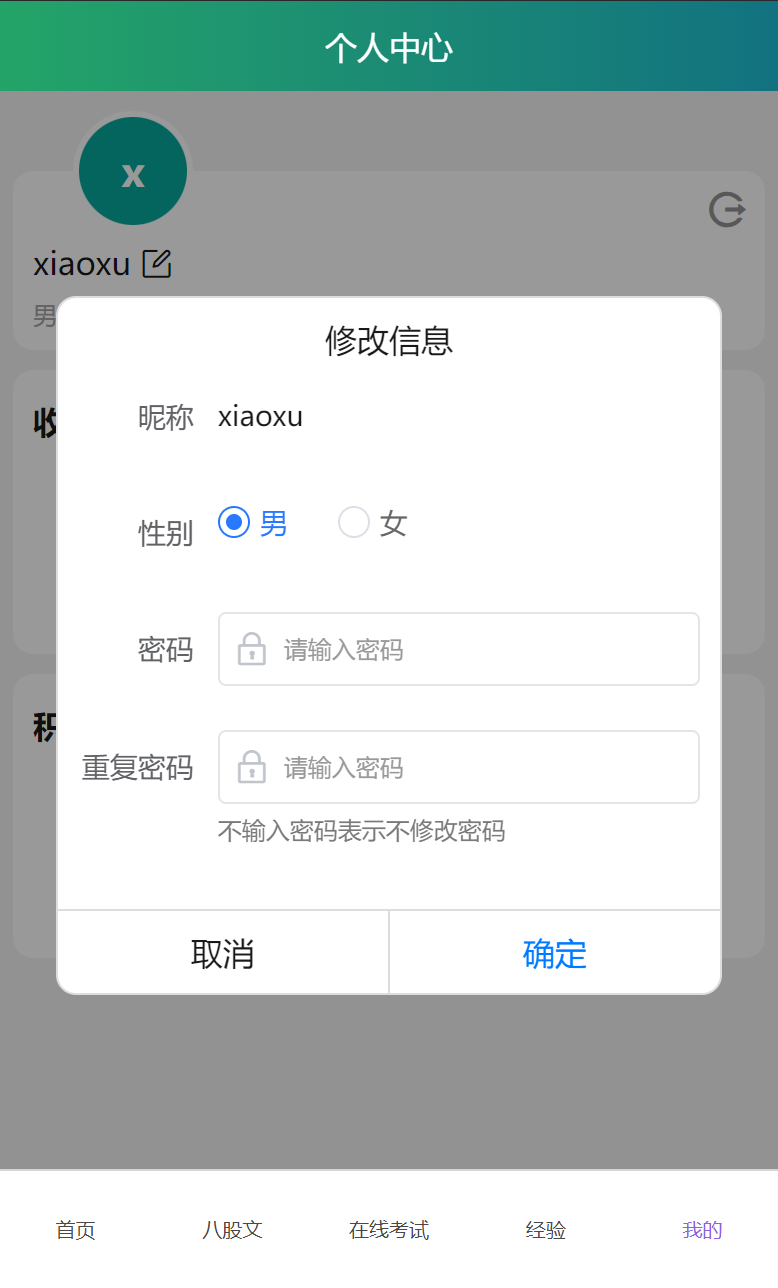Open the 我的 tab
Screen dimensions: 778x1288
[x=702, y=1230]
